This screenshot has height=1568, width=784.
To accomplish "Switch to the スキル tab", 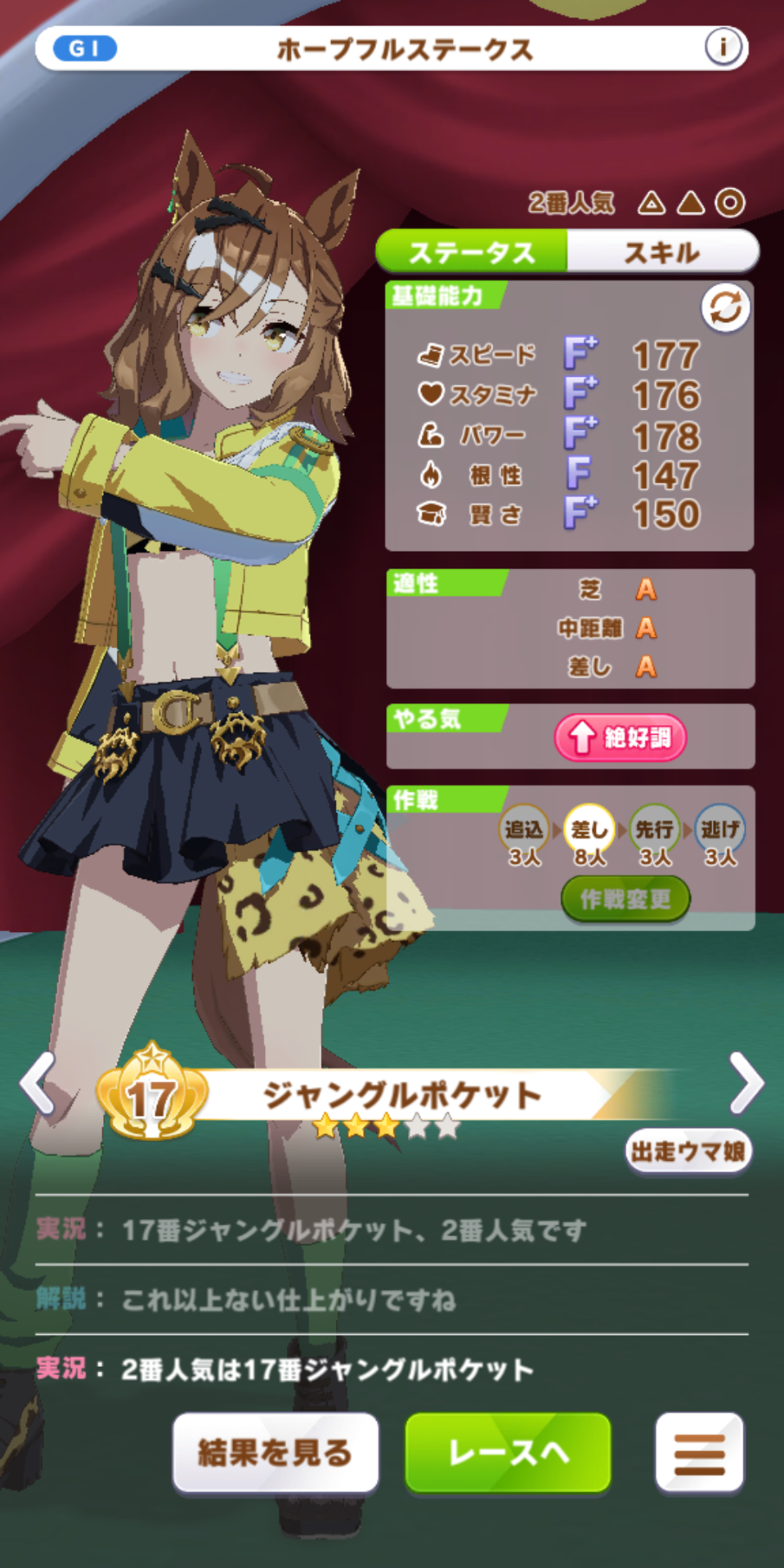I will tap(663, 252).
